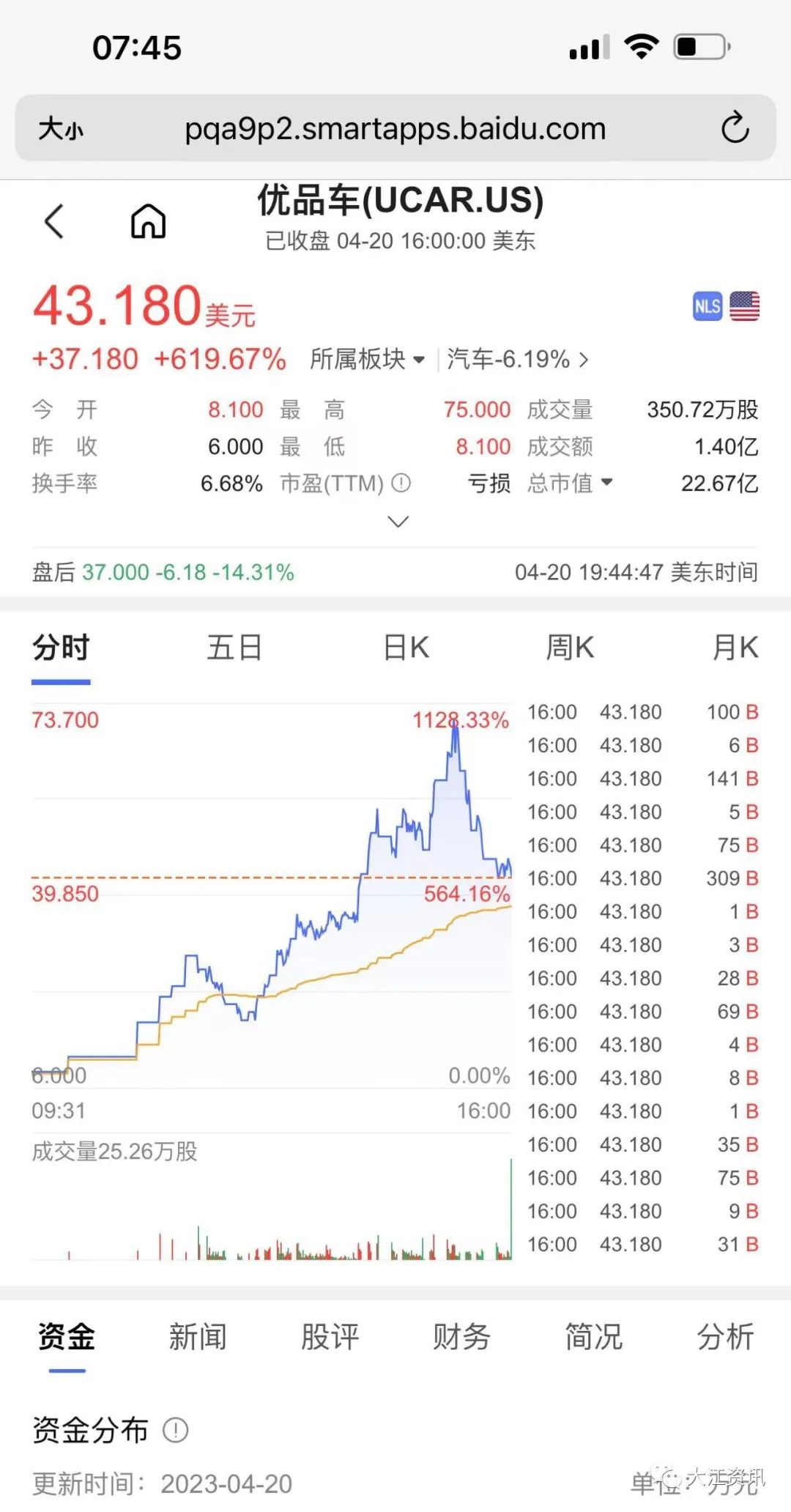Open the 财务 tab

click(x=461, y=1337)
